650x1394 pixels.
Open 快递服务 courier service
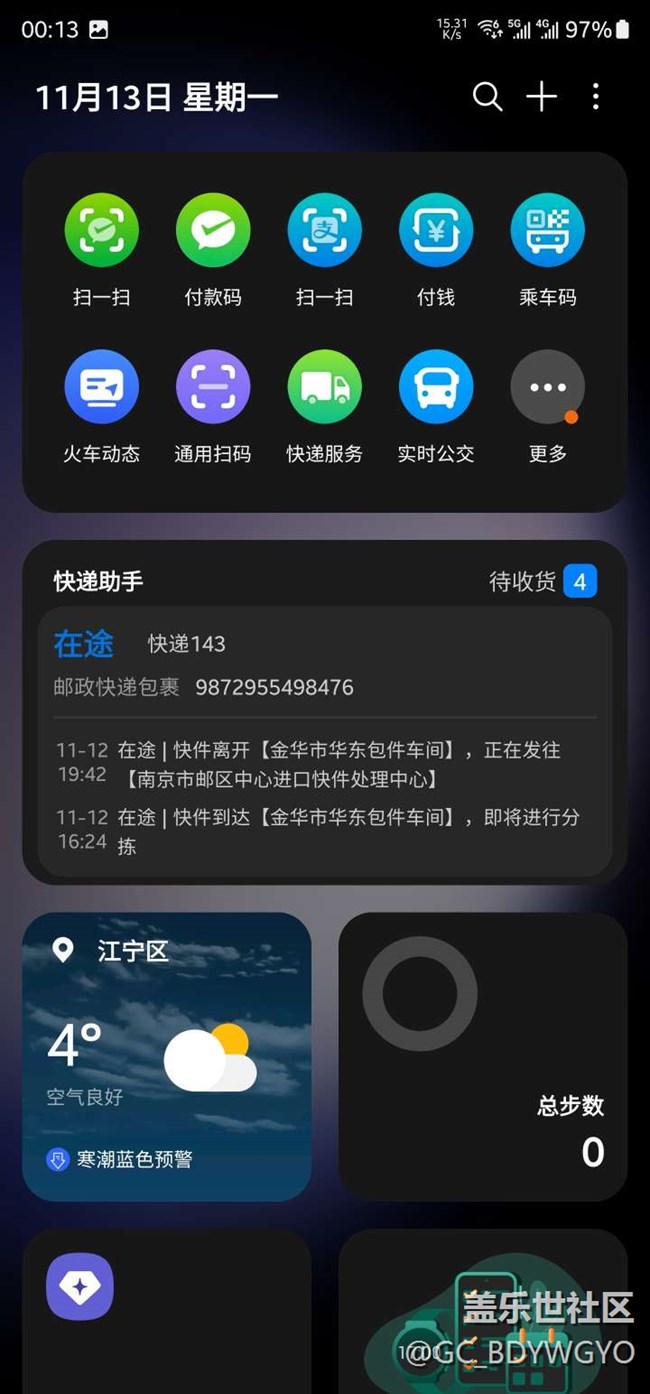pyautogui.click(x=324, y=387)
